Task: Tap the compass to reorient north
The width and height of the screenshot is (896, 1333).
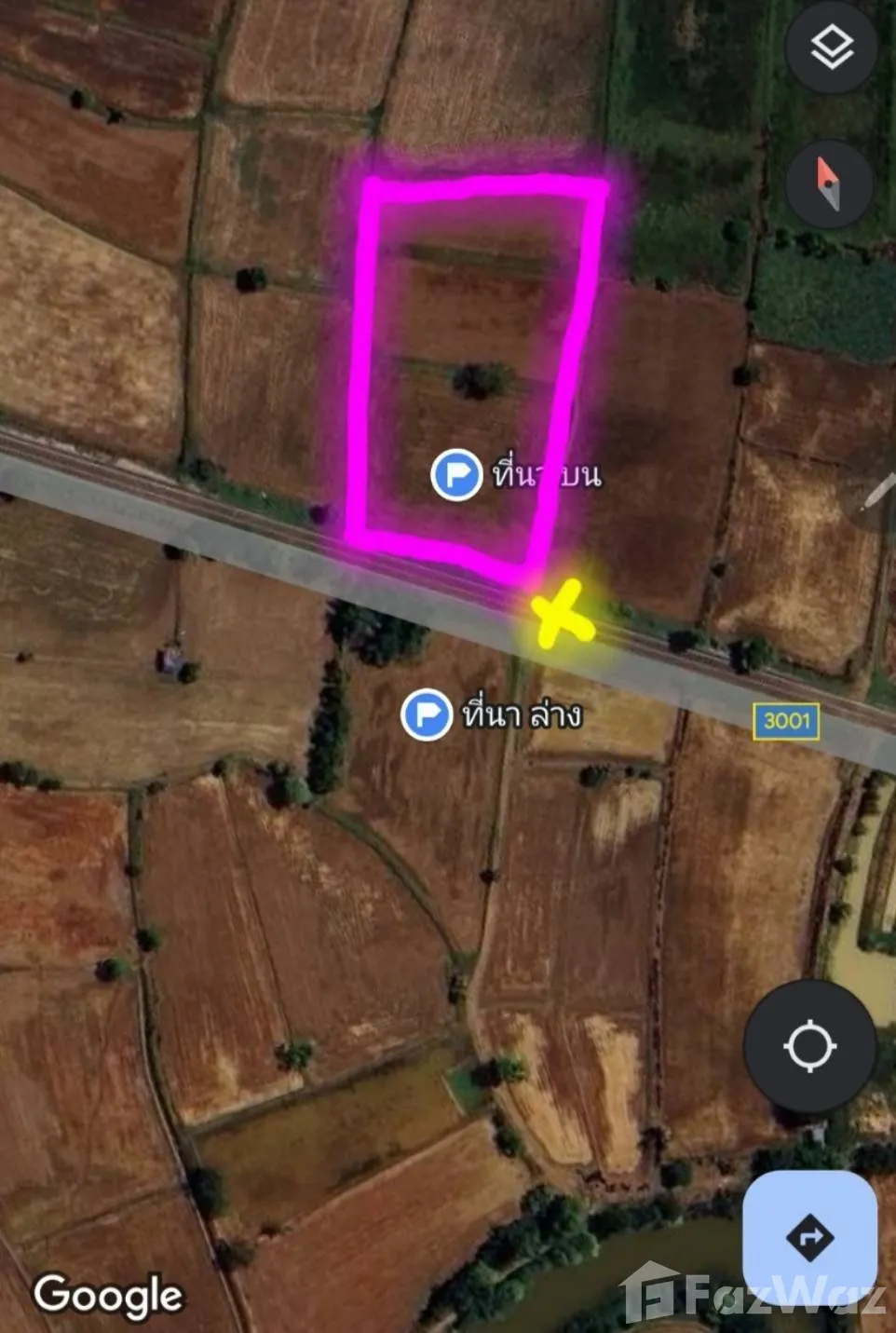Action: click(x=829, y=184)
